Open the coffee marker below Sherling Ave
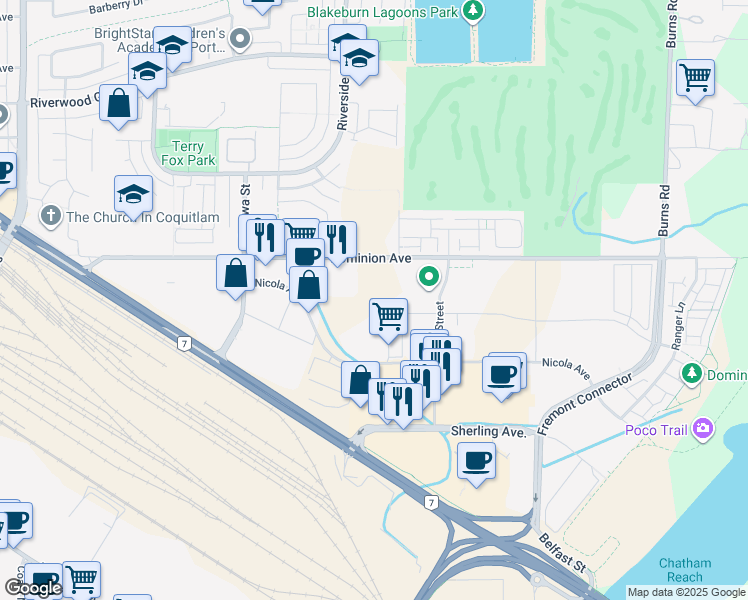The image size is (748, 600). coord(477,461)
